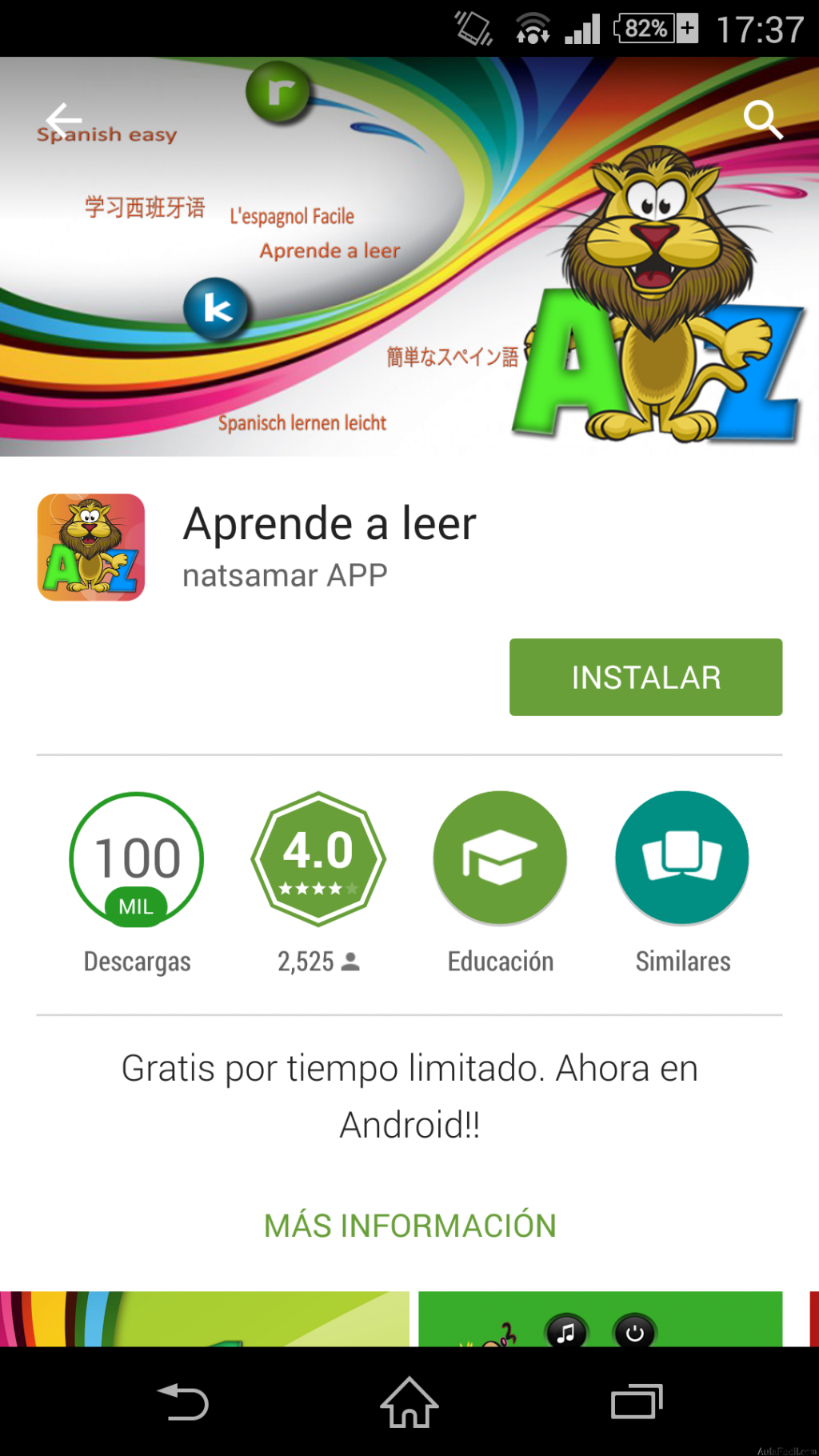Viewport: 819px width, 1456px height.
Task: Open the first app screenshot preview
Action: (x=205, y=1318)
